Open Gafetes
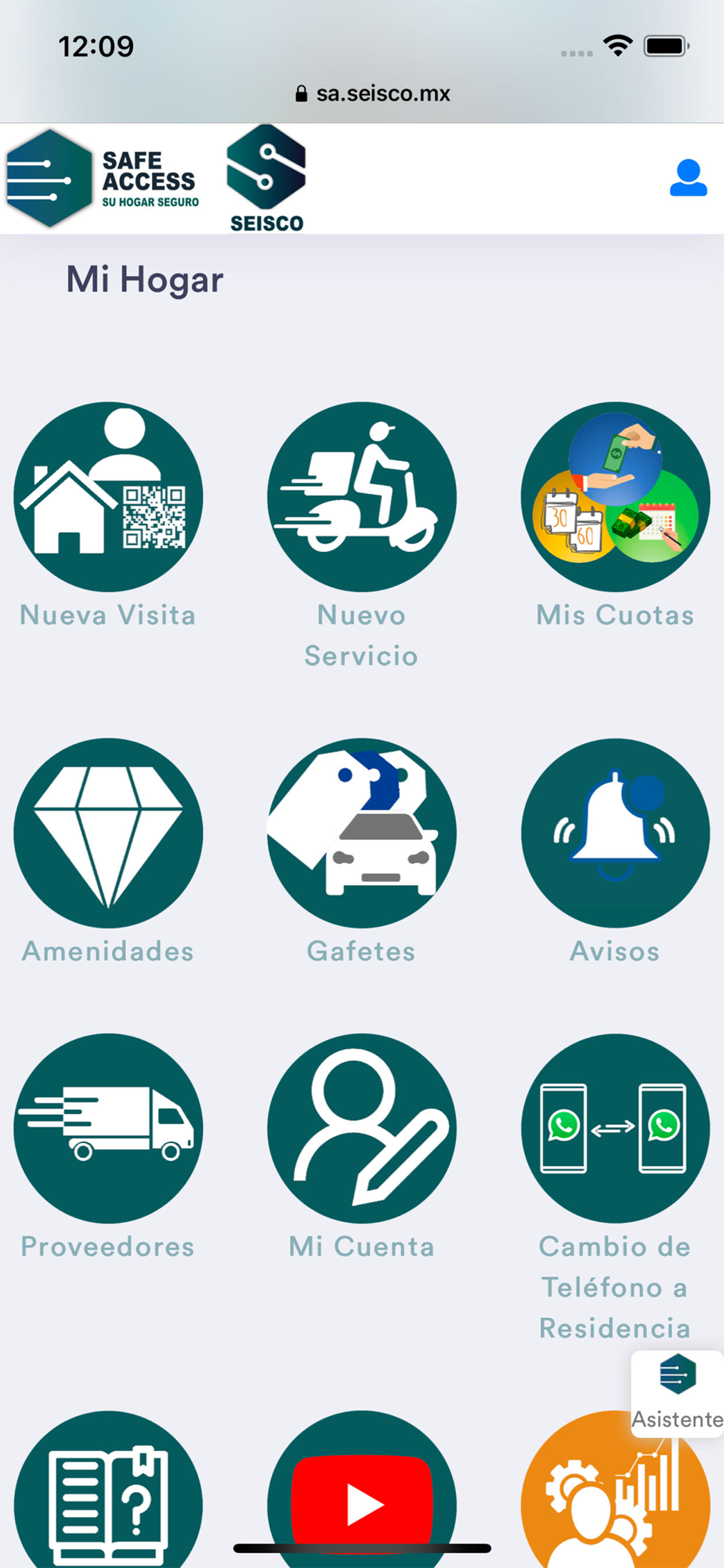Screen dimensions: 724x1568 pyautogui.click(x=361, y=833)
